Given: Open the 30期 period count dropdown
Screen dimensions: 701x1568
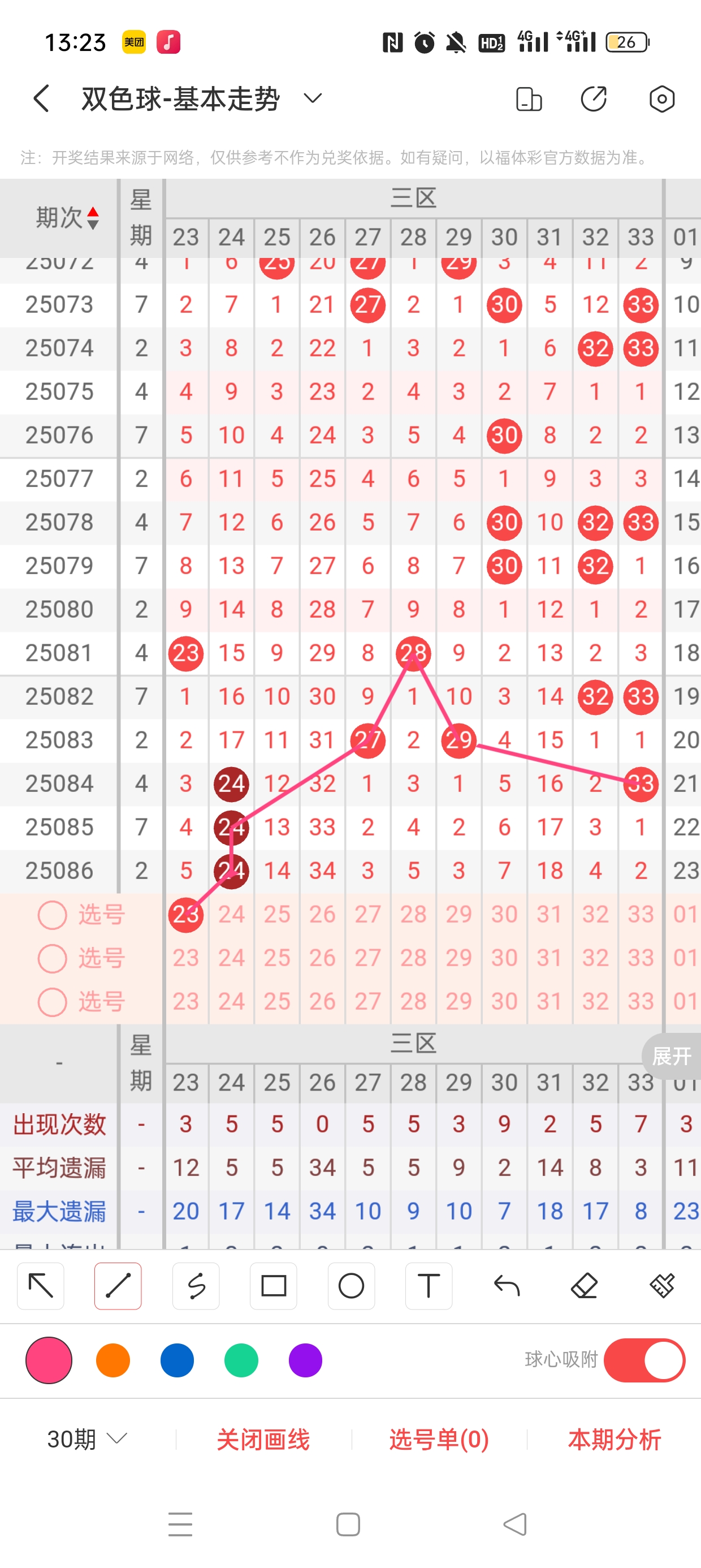Looking at the screenshot, I should click(x=87, y=1439).
